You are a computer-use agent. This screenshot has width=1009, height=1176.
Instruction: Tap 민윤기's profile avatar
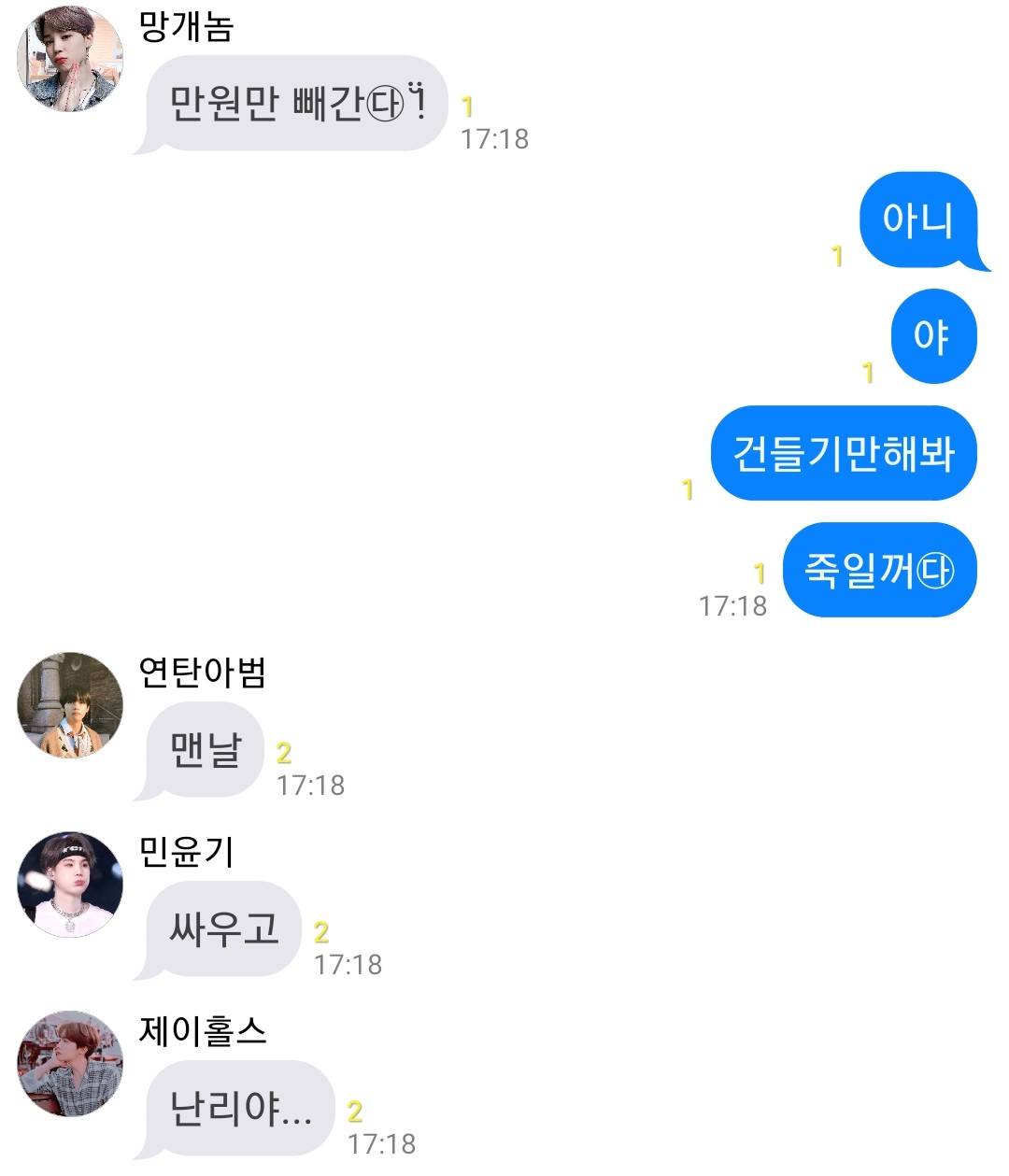click(70, 885)
